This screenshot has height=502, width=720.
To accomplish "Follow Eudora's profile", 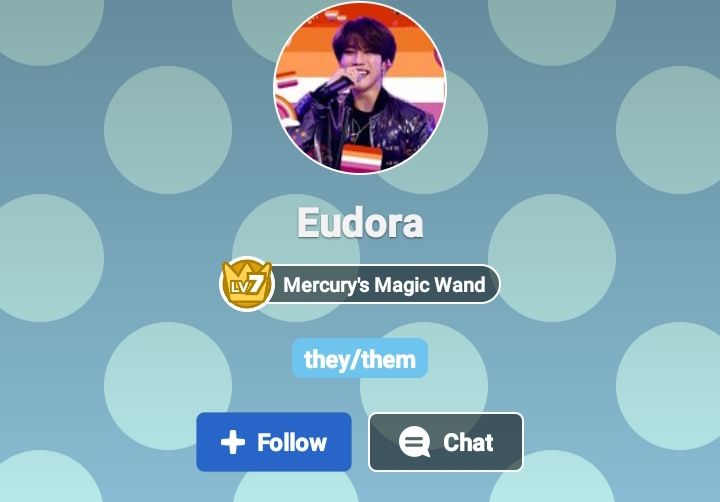I will tap(274, 442).
